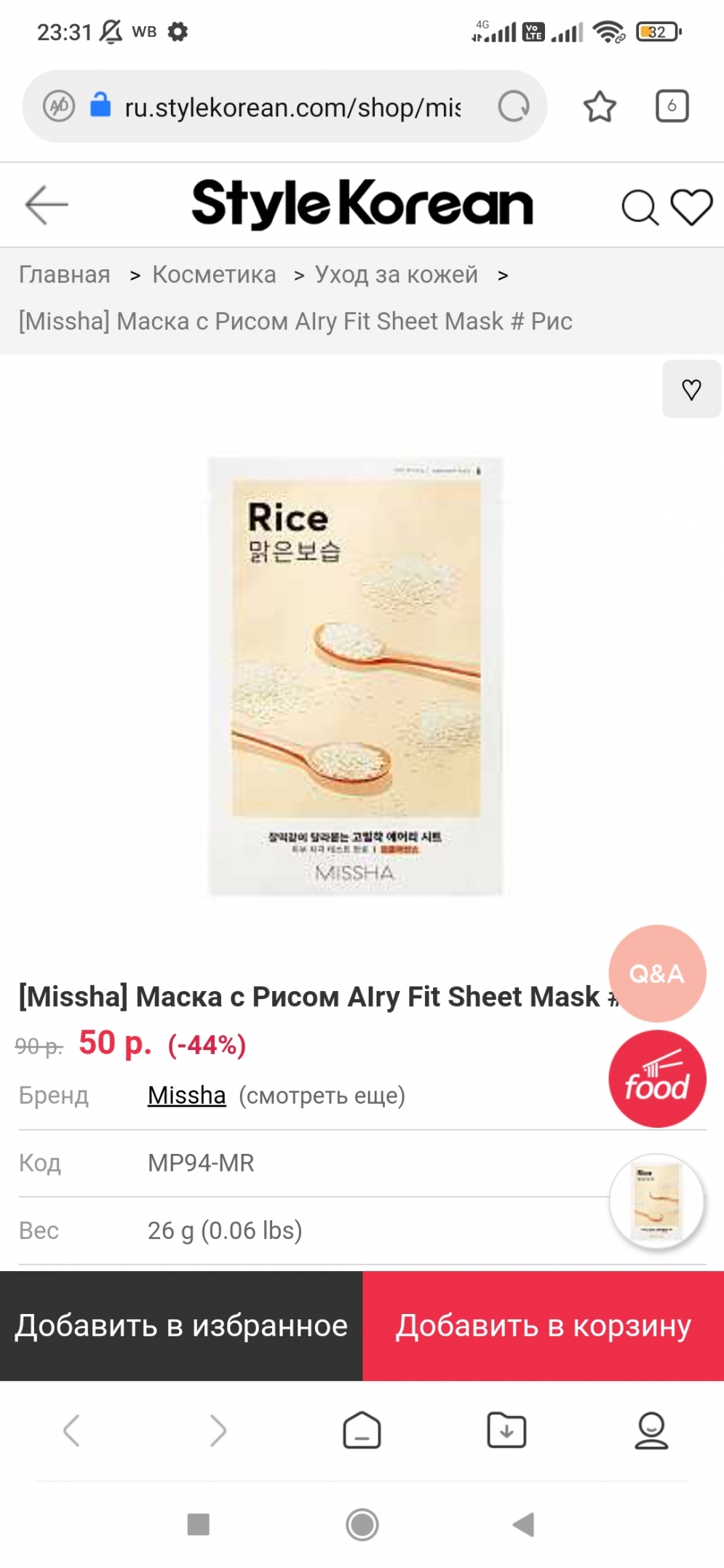Go back using the StyleKorean header arrow
This screenshot has width=724, height=1568.
point(47,204)
